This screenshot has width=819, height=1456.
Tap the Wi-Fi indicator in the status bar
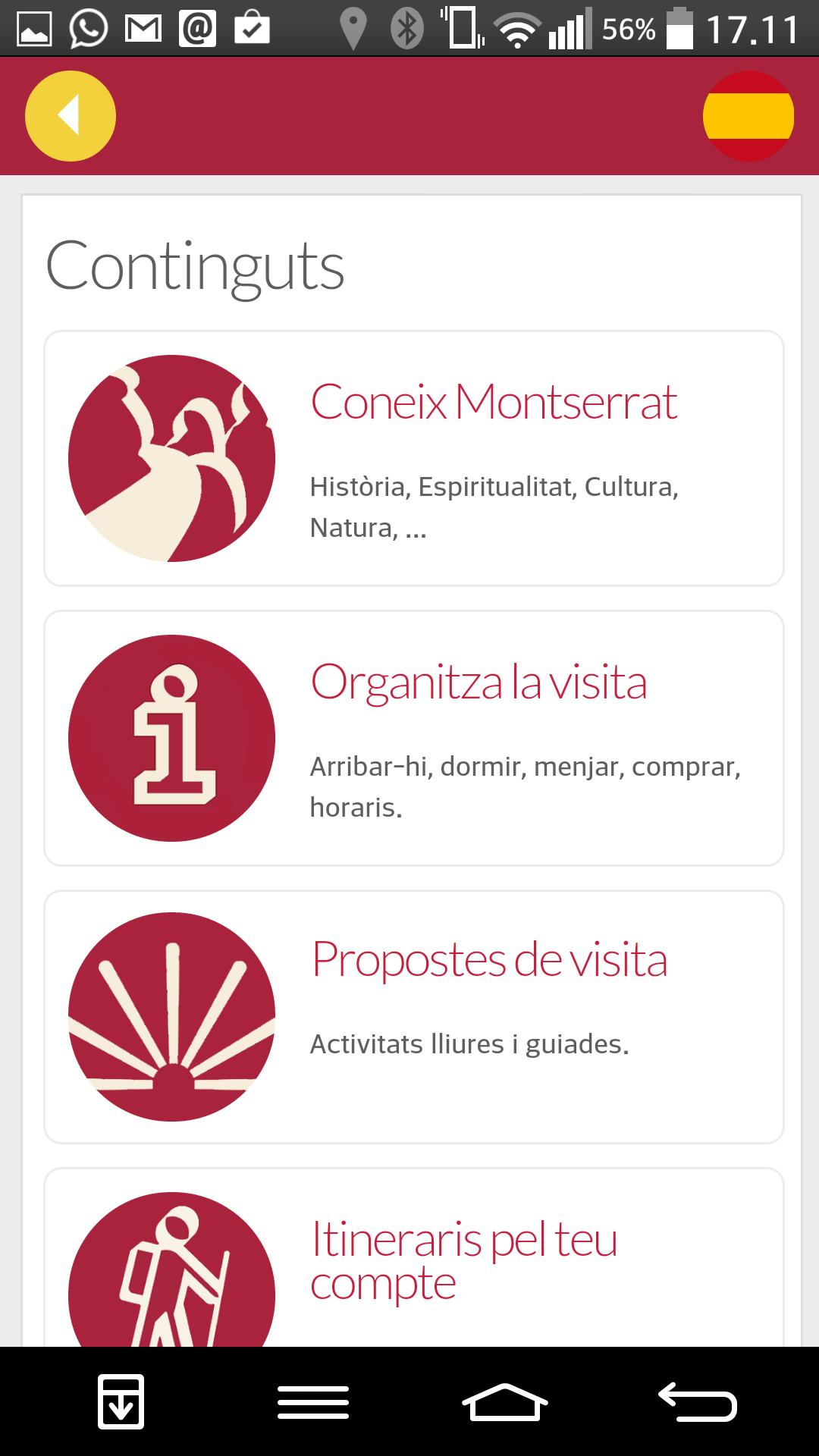519,29
